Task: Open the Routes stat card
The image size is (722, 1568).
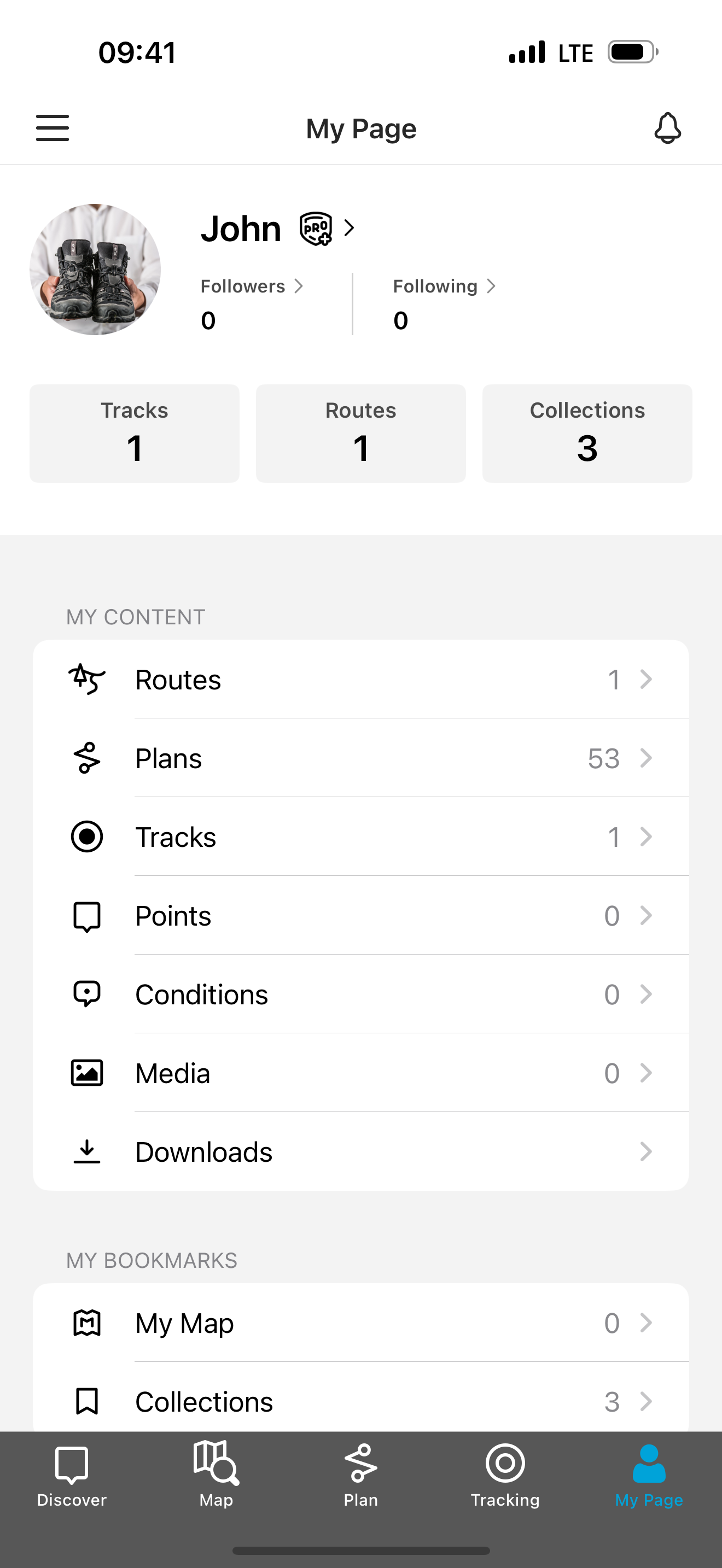Action: click(361, 434)
